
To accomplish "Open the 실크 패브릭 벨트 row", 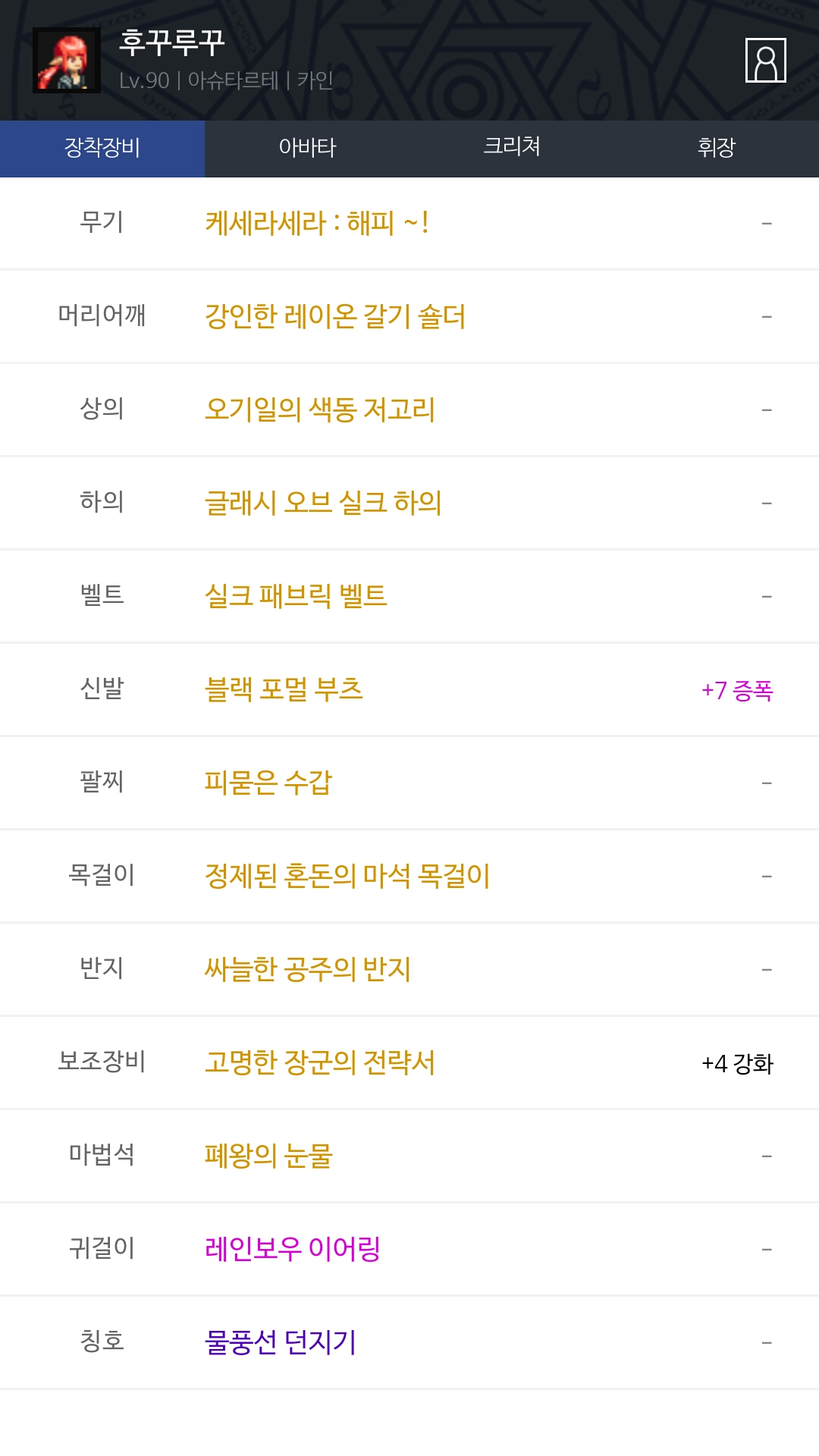I will 296,597.
